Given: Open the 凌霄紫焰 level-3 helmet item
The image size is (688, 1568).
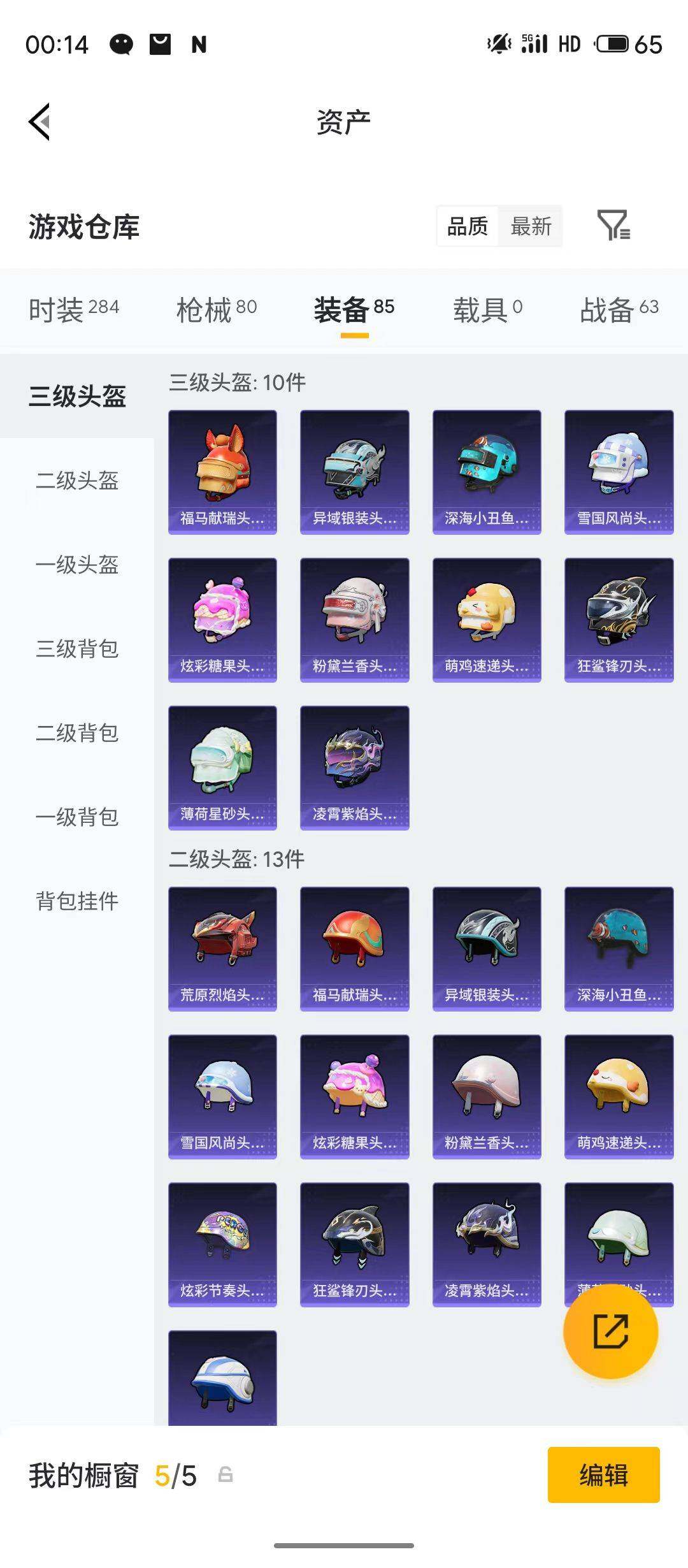Looking at the screenshot, I should [354, 767].
